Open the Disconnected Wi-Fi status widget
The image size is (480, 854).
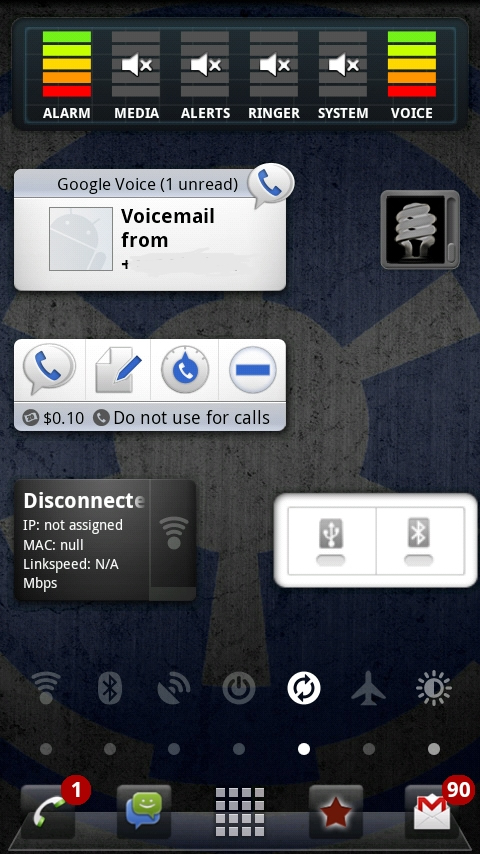pos(105,540)
